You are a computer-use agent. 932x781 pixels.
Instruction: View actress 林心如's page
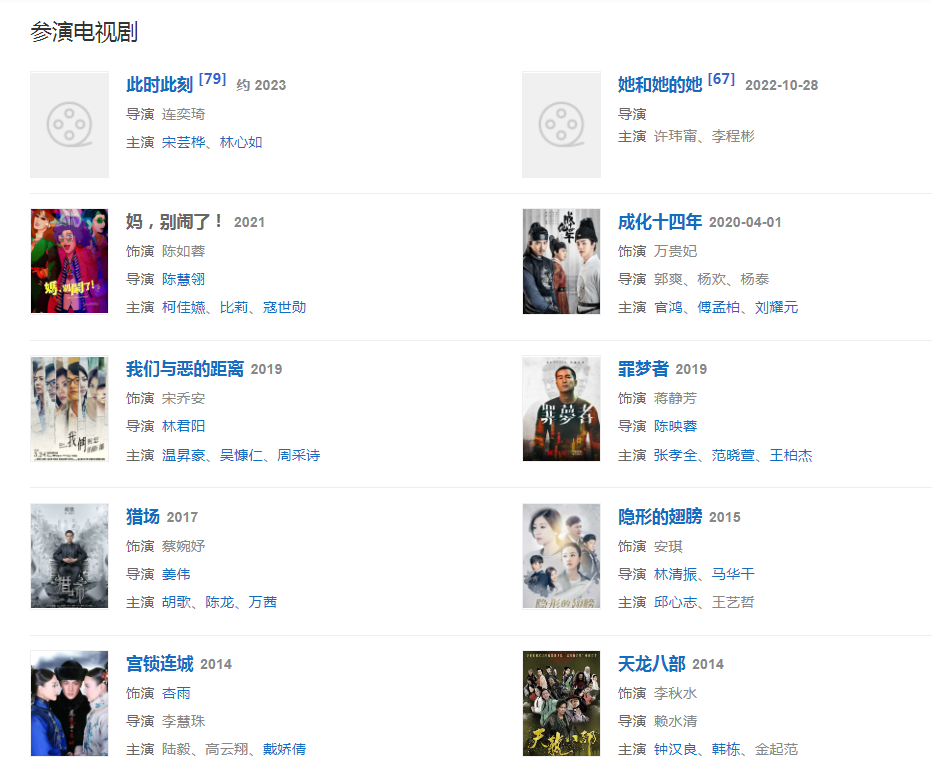click(241, 142)
